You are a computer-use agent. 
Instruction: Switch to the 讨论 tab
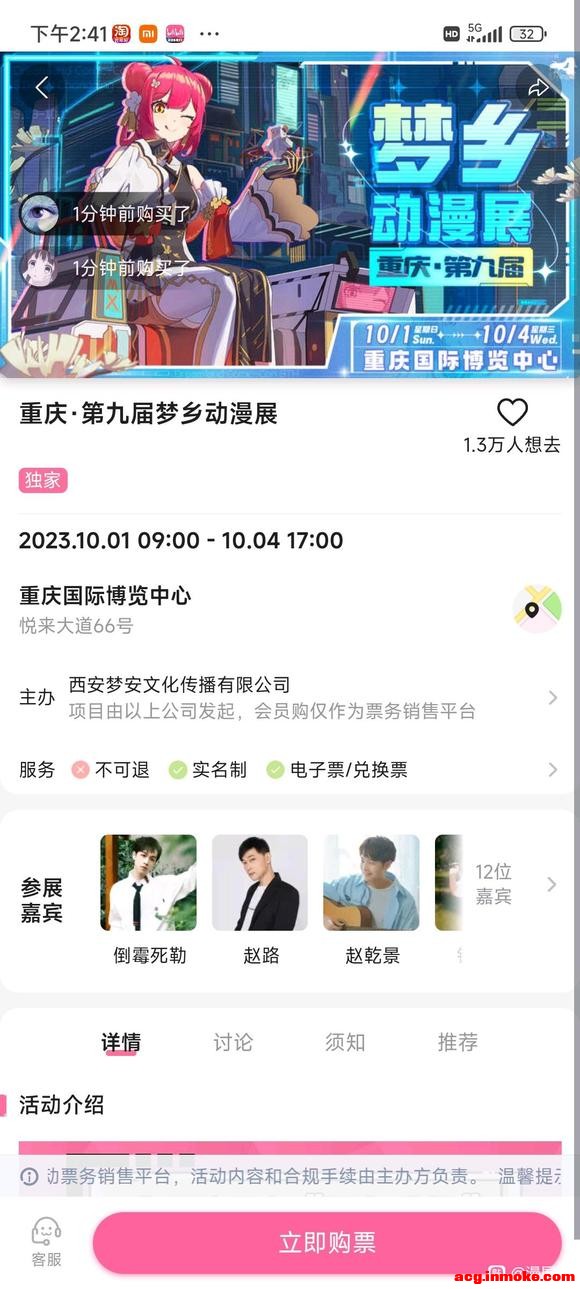(233, 1042)
